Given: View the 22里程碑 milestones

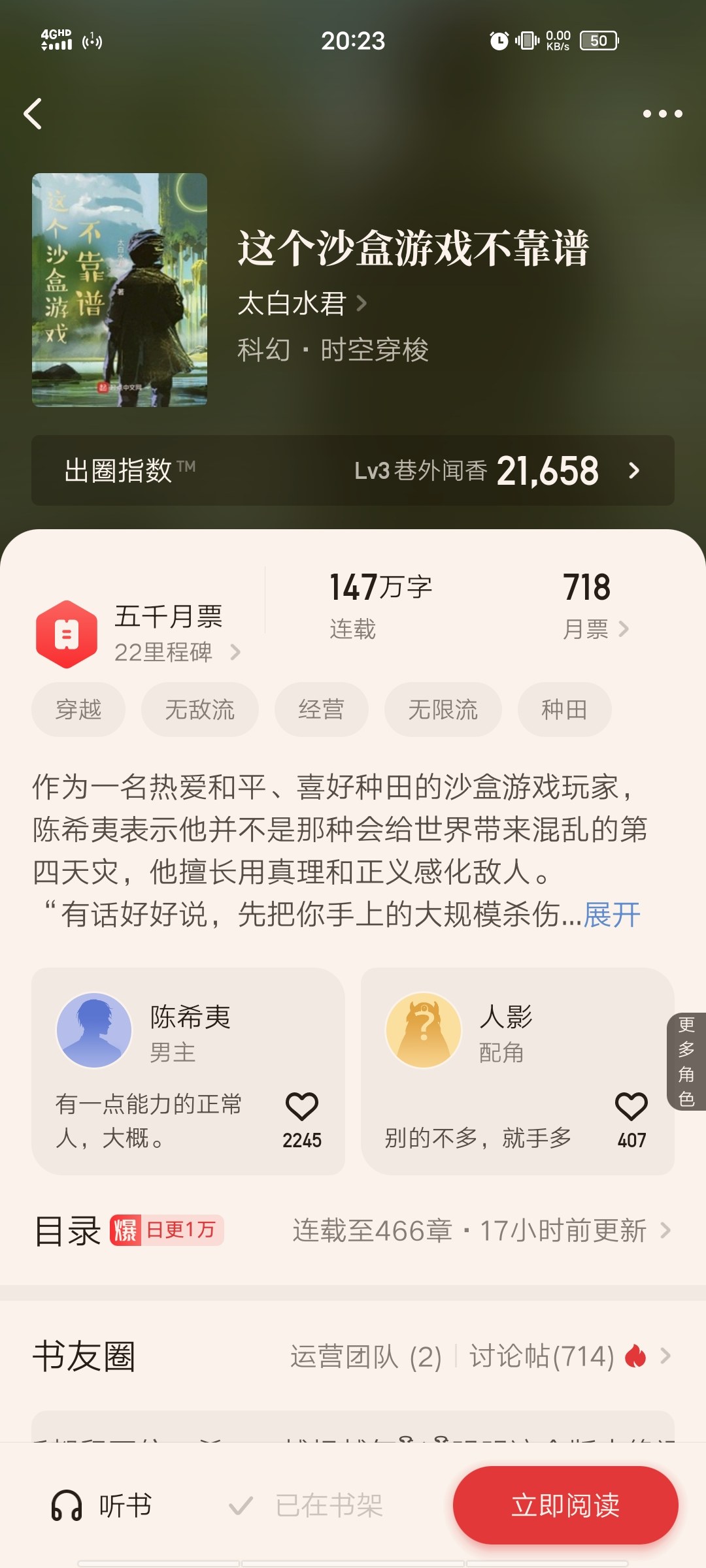Looking at the screenshot, I should click(x=176, y=652).
